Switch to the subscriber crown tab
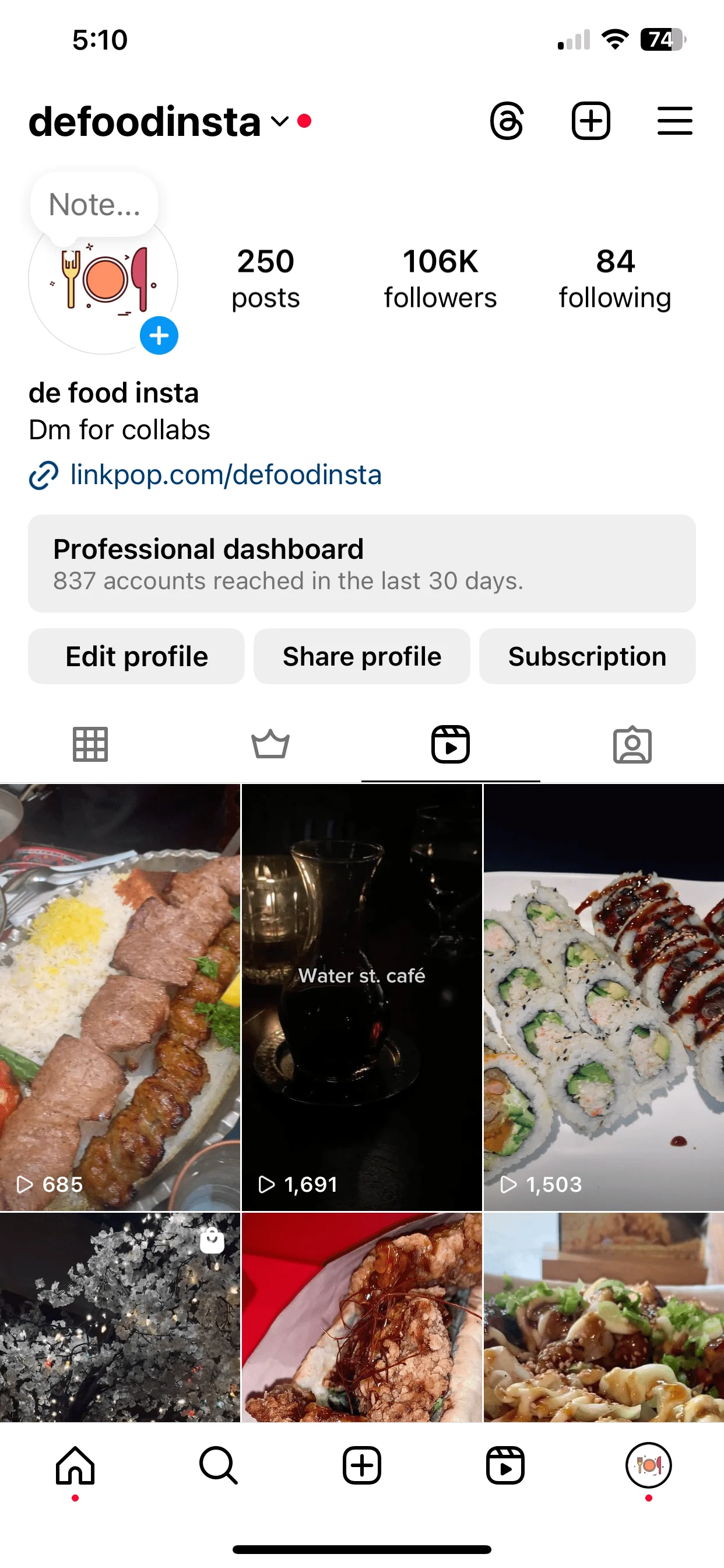This screenshot has width=724, height=1568. (270, 744)
